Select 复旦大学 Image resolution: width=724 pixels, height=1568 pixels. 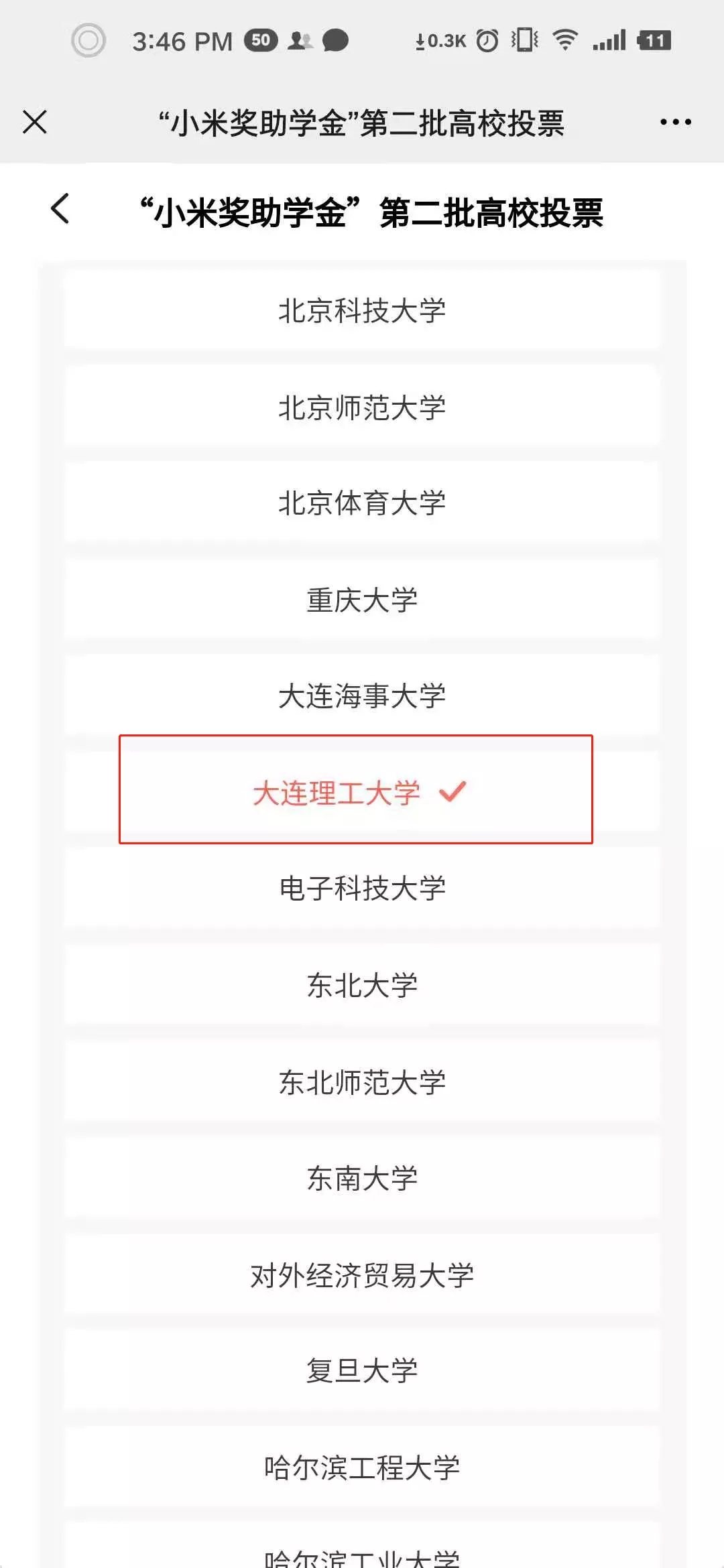(x=362, y=1370)
